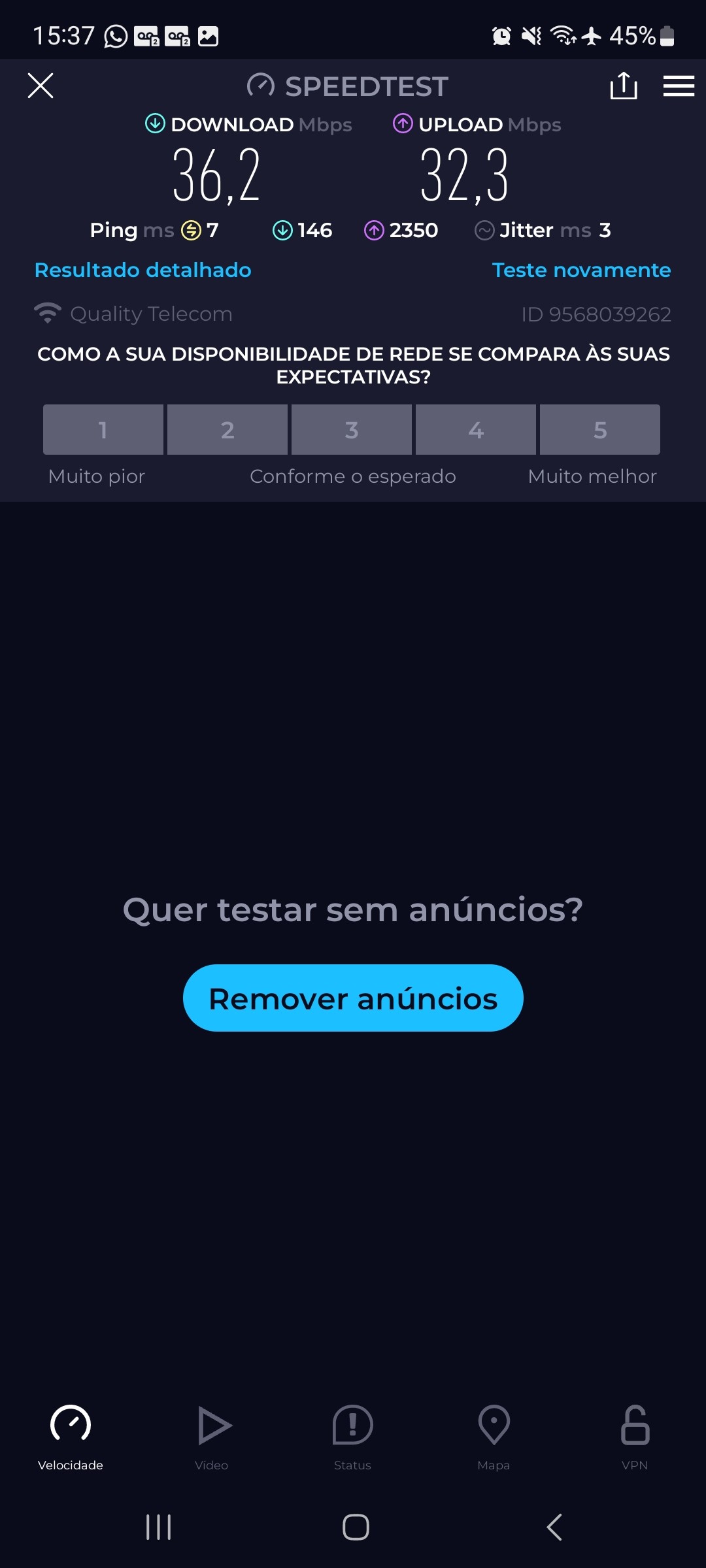Go back with system back button
Screen dimensions: 706x1568
[x=554, y=1527]
